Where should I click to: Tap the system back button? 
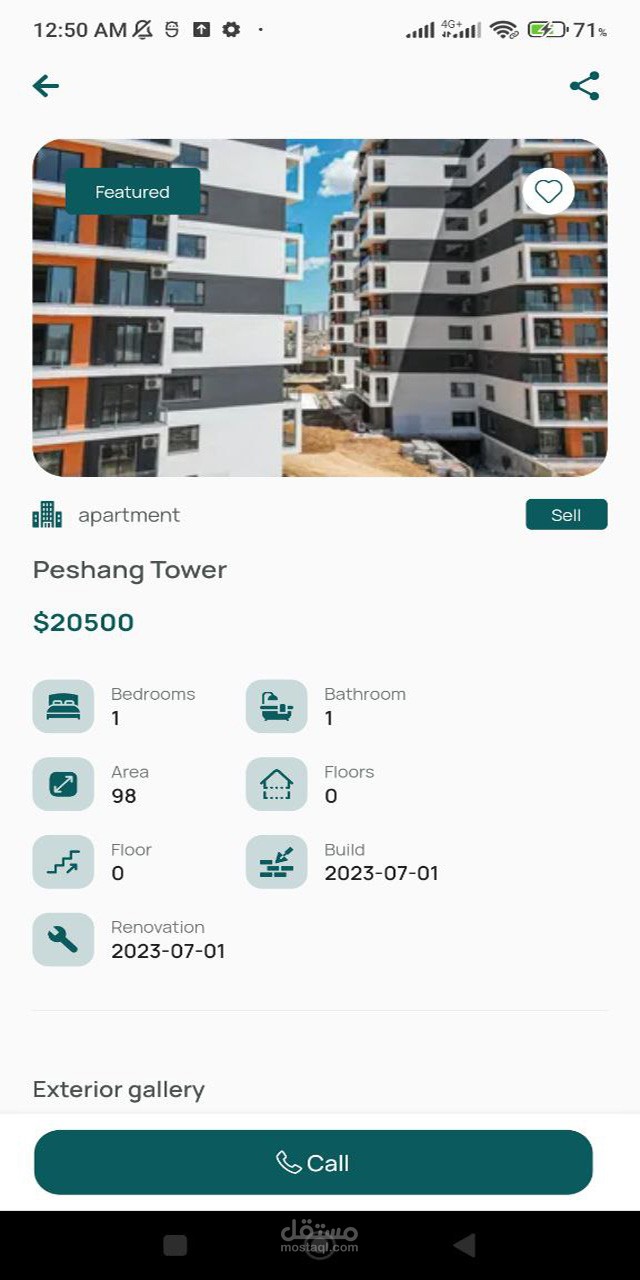tap(464, 1245)
